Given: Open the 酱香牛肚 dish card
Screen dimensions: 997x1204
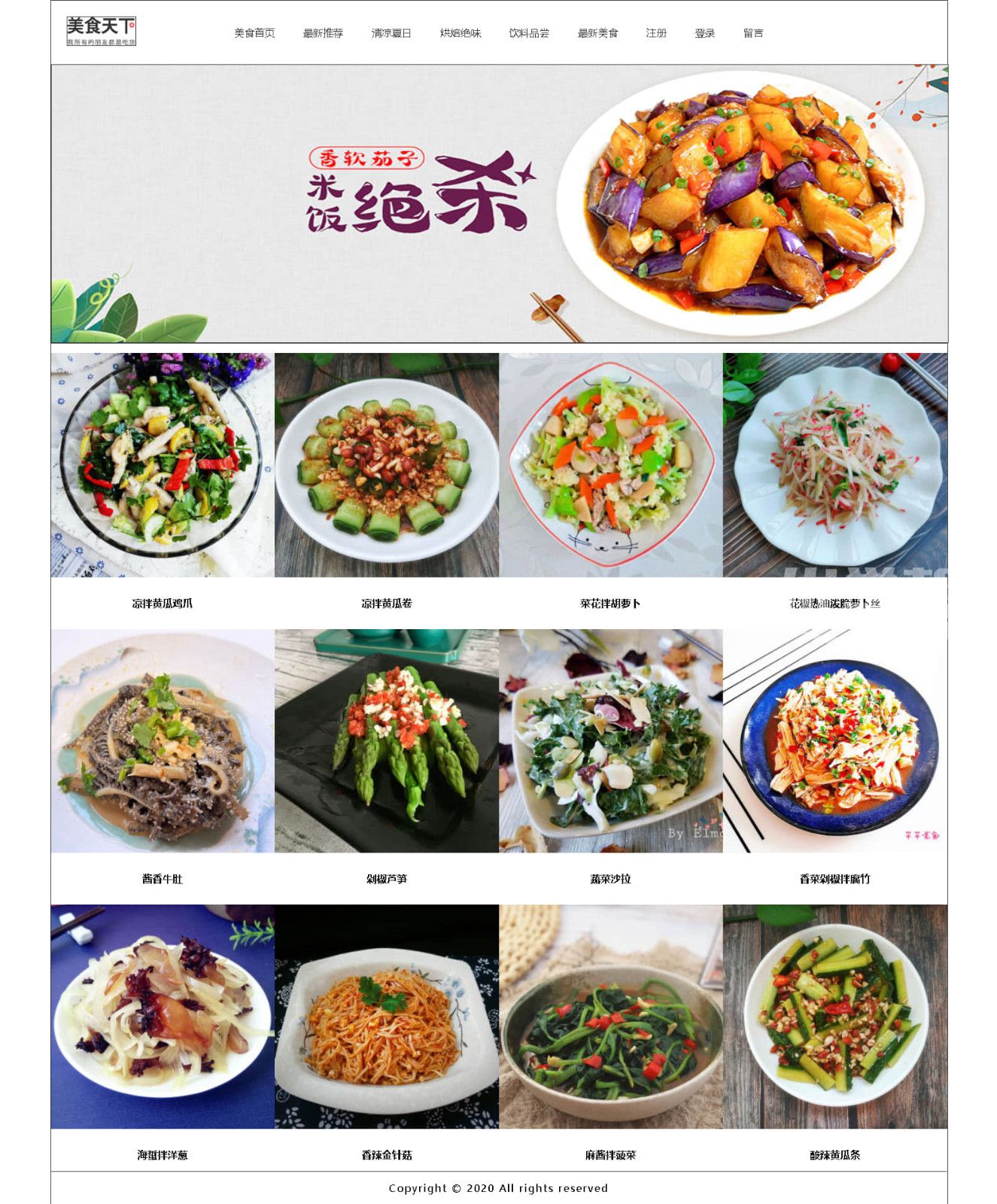Looking at the screenshot, I should point(163,741).
